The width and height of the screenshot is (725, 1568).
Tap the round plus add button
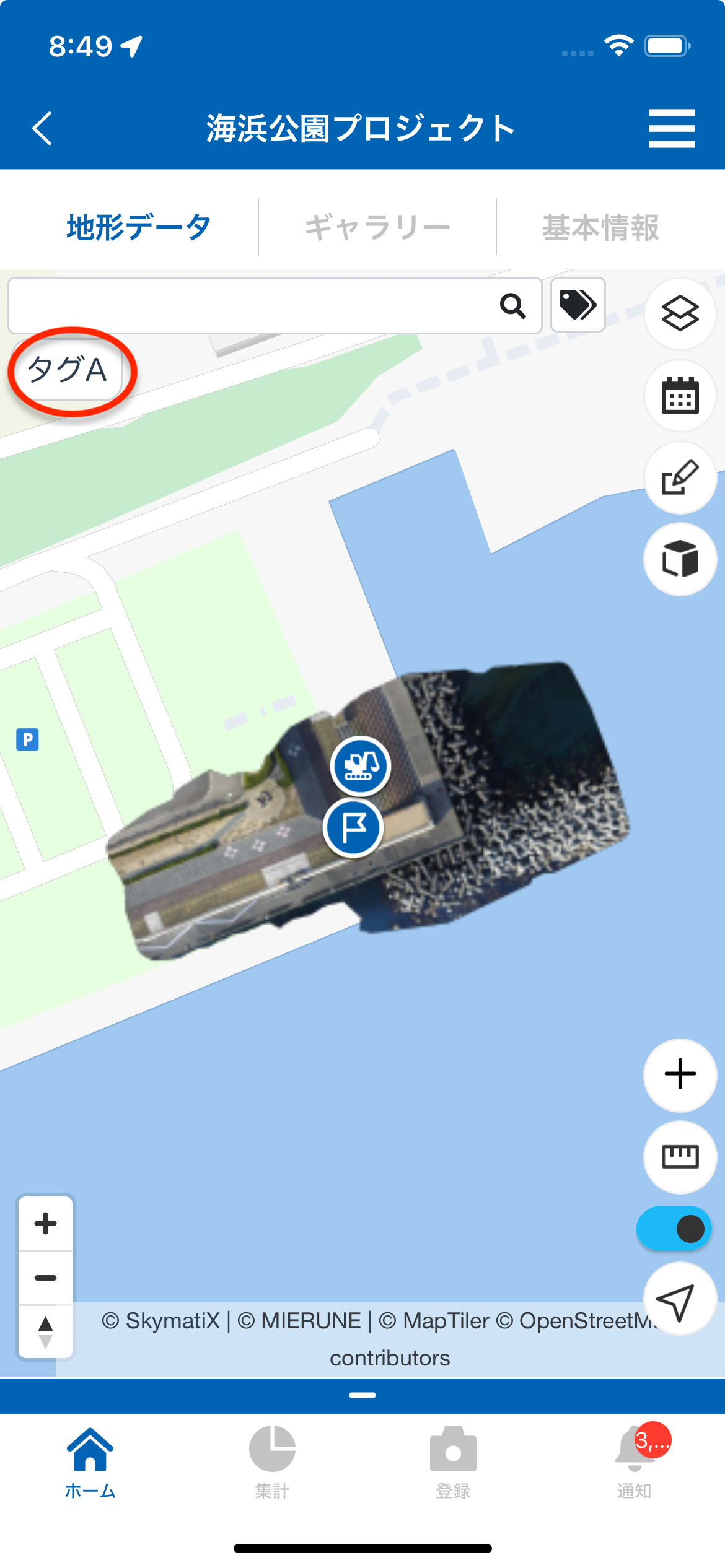click(680, 1074)
